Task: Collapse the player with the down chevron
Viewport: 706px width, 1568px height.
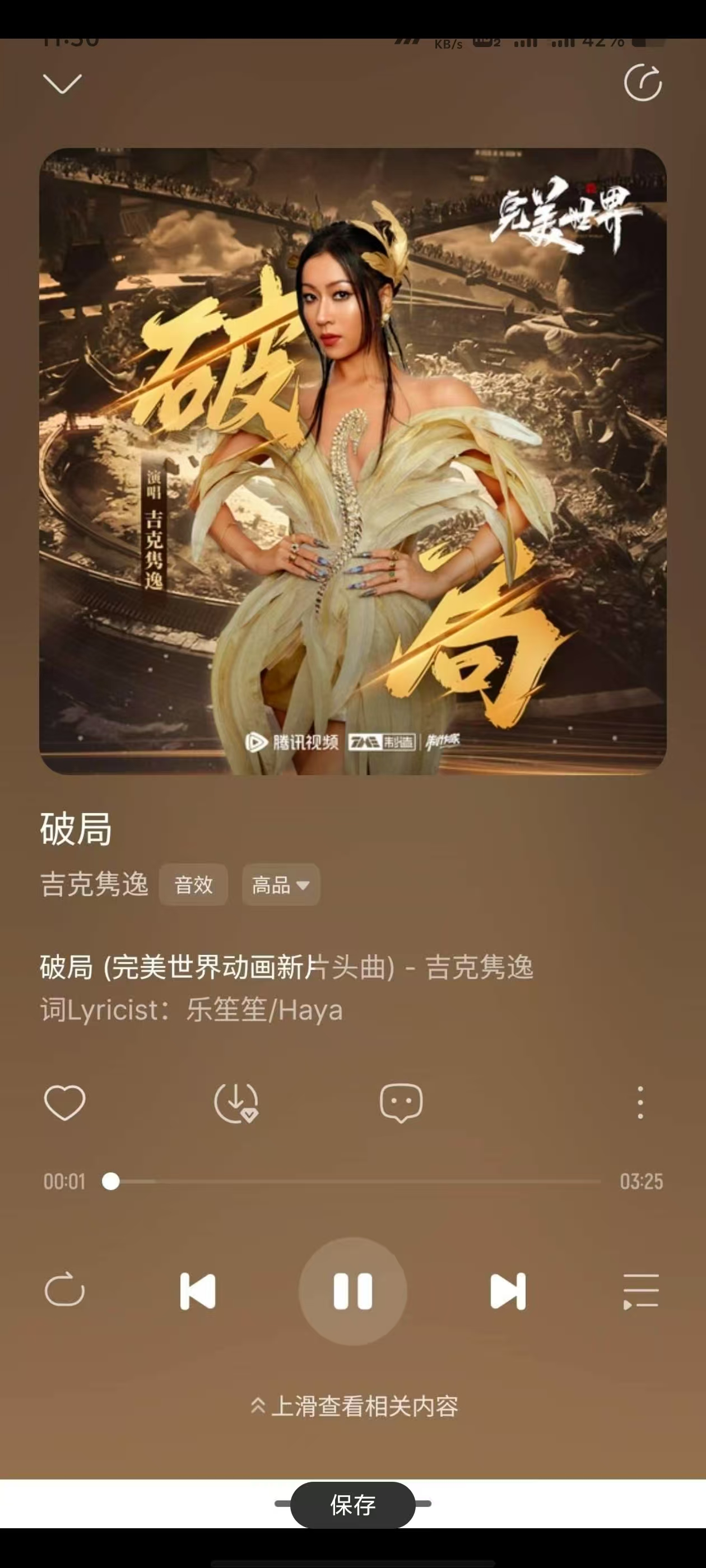Action: [62, 83]
